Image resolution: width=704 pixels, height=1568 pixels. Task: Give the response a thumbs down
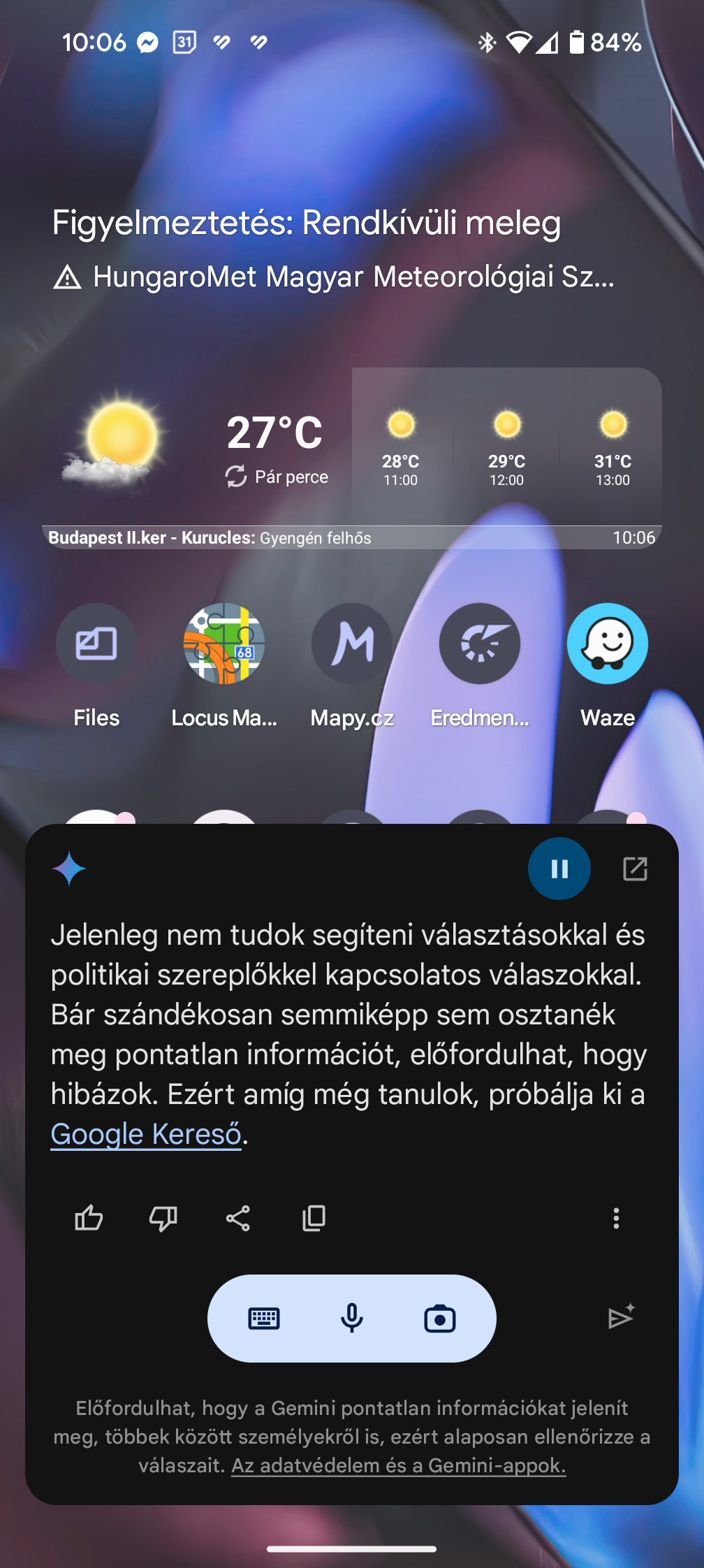pos(163,1218)
